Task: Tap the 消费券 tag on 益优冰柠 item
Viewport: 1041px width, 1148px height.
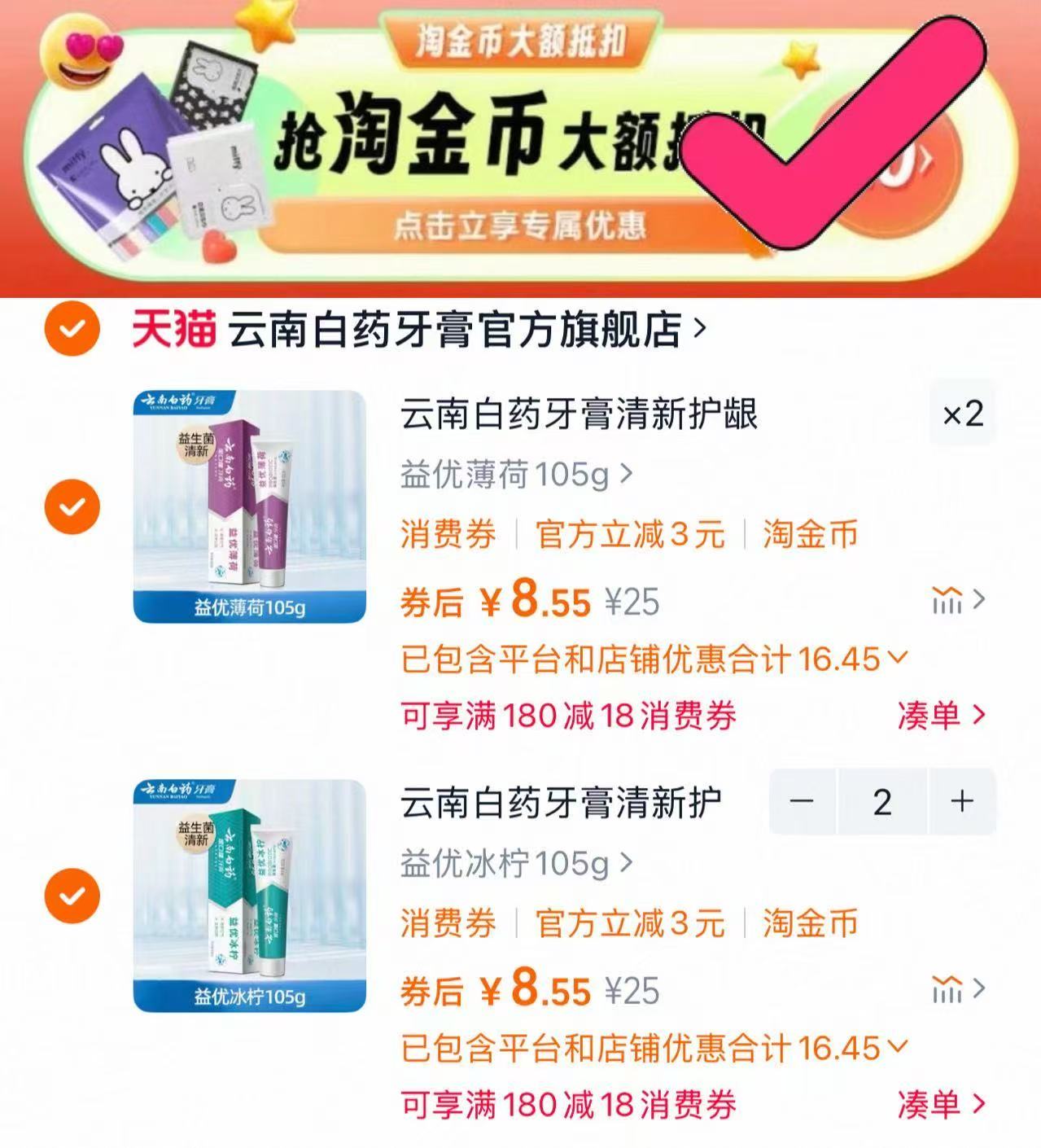Action: (446, 922)
